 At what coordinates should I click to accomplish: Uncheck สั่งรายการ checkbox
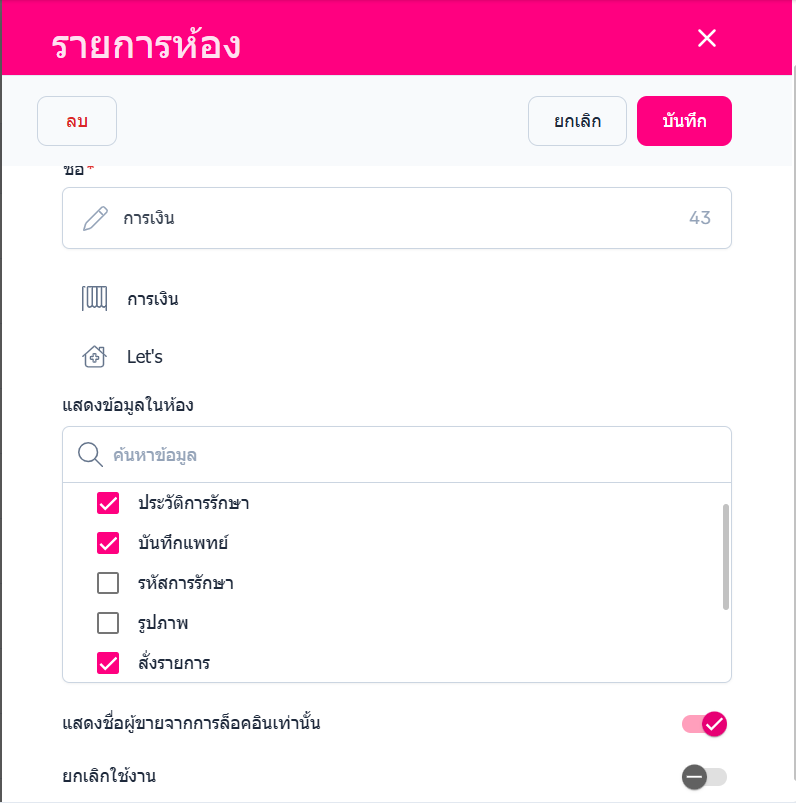(x=108, y=663)
